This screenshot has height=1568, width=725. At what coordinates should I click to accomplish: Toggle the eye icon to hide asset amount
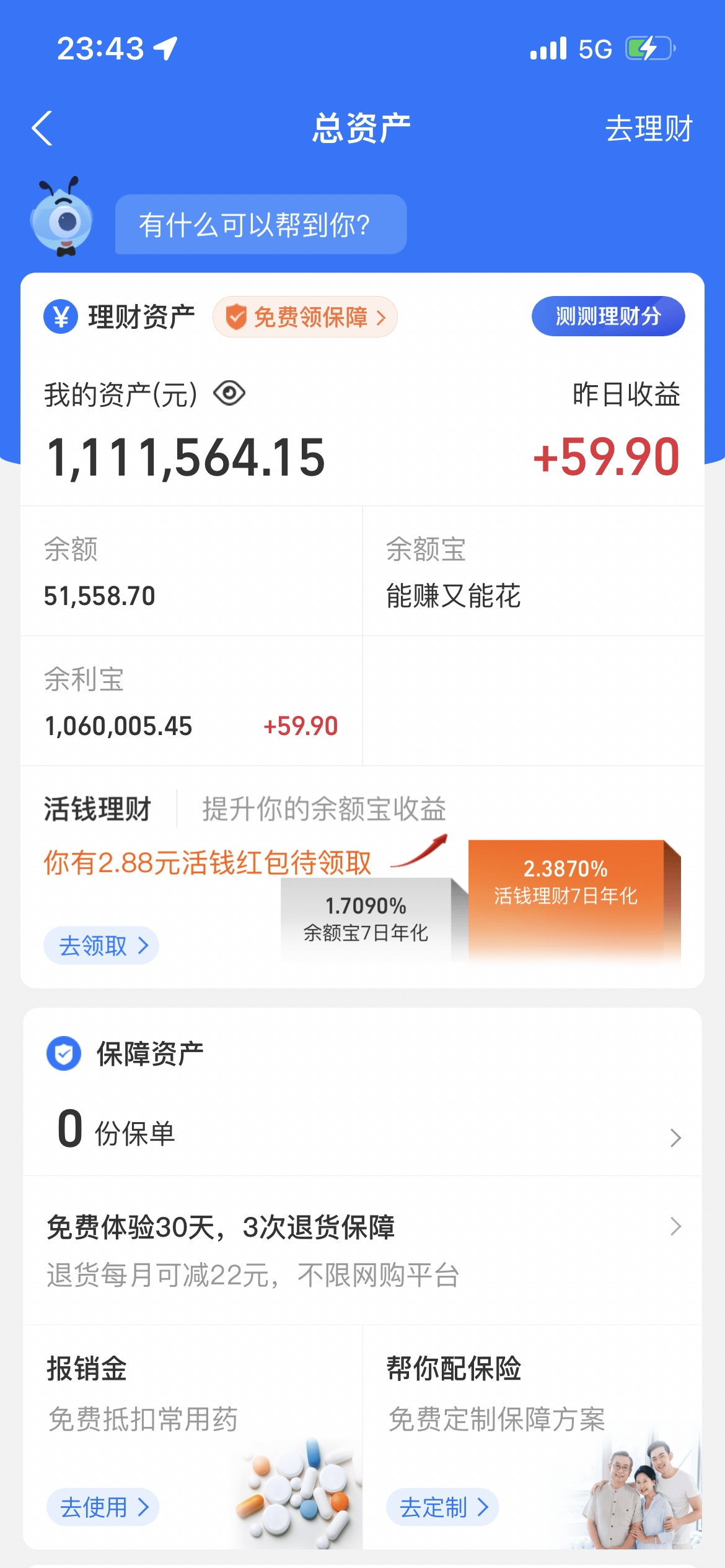click(x=229, y=393)
